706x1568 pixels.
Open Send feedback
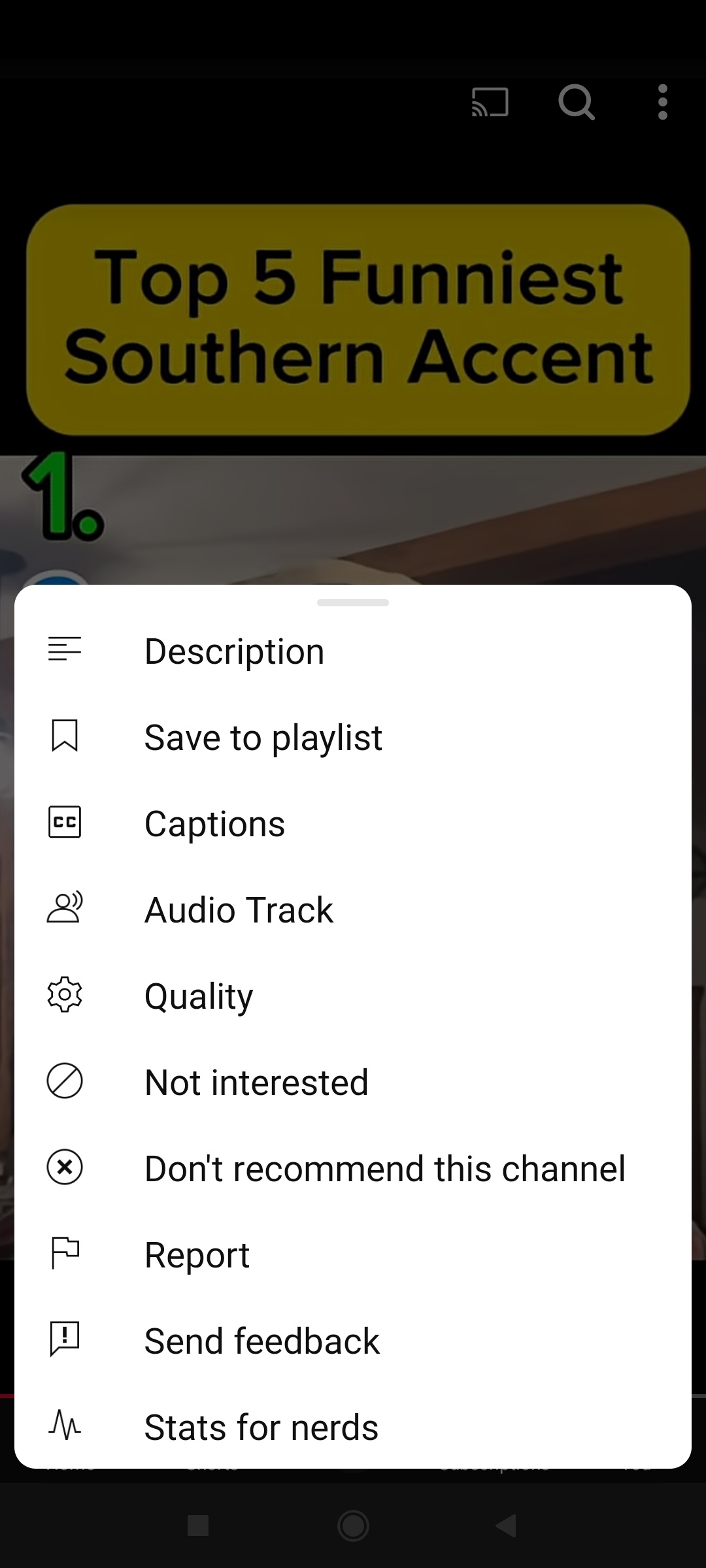(x=261, y=1341)
